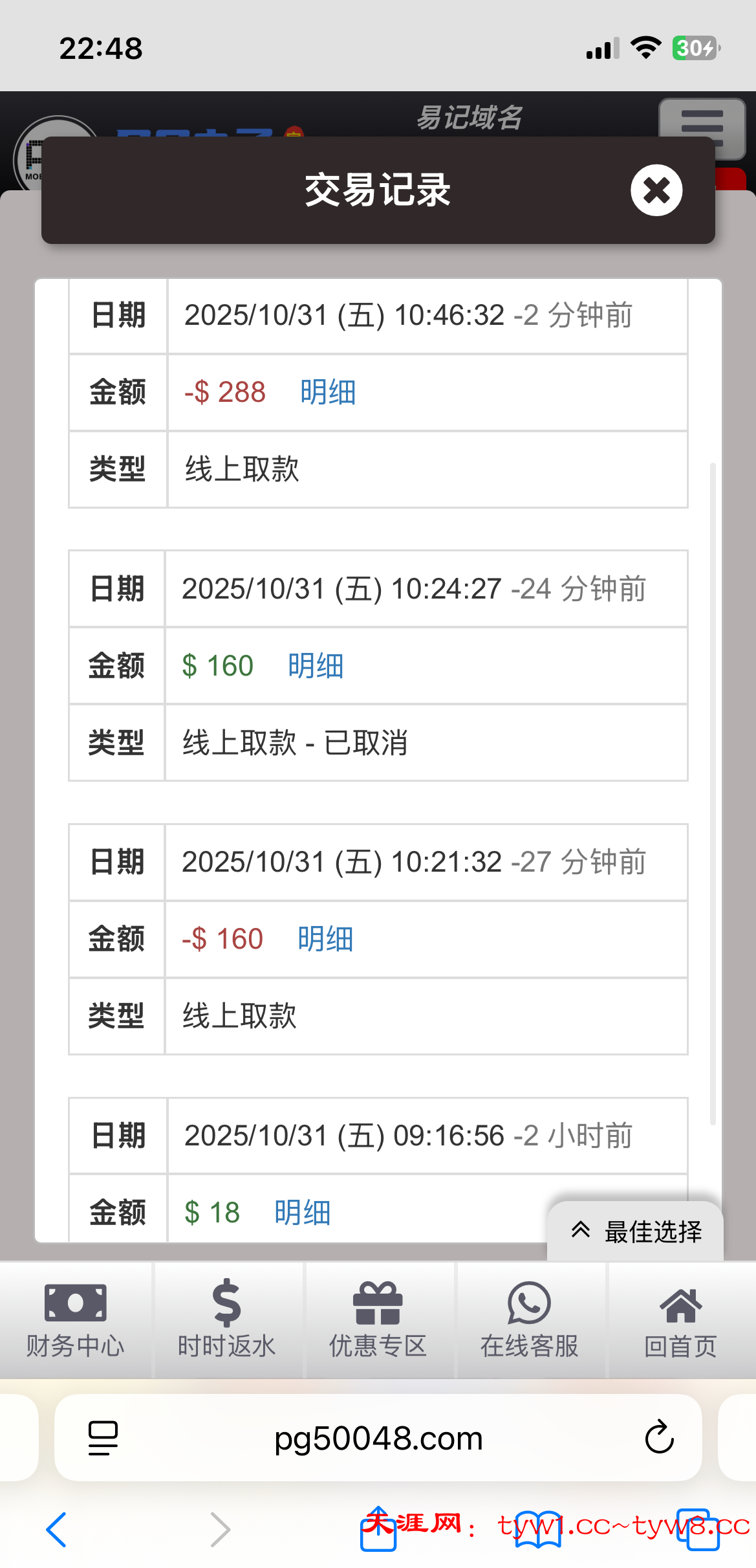Tap the pg50048.com address bar

[x=378, y=1438]
